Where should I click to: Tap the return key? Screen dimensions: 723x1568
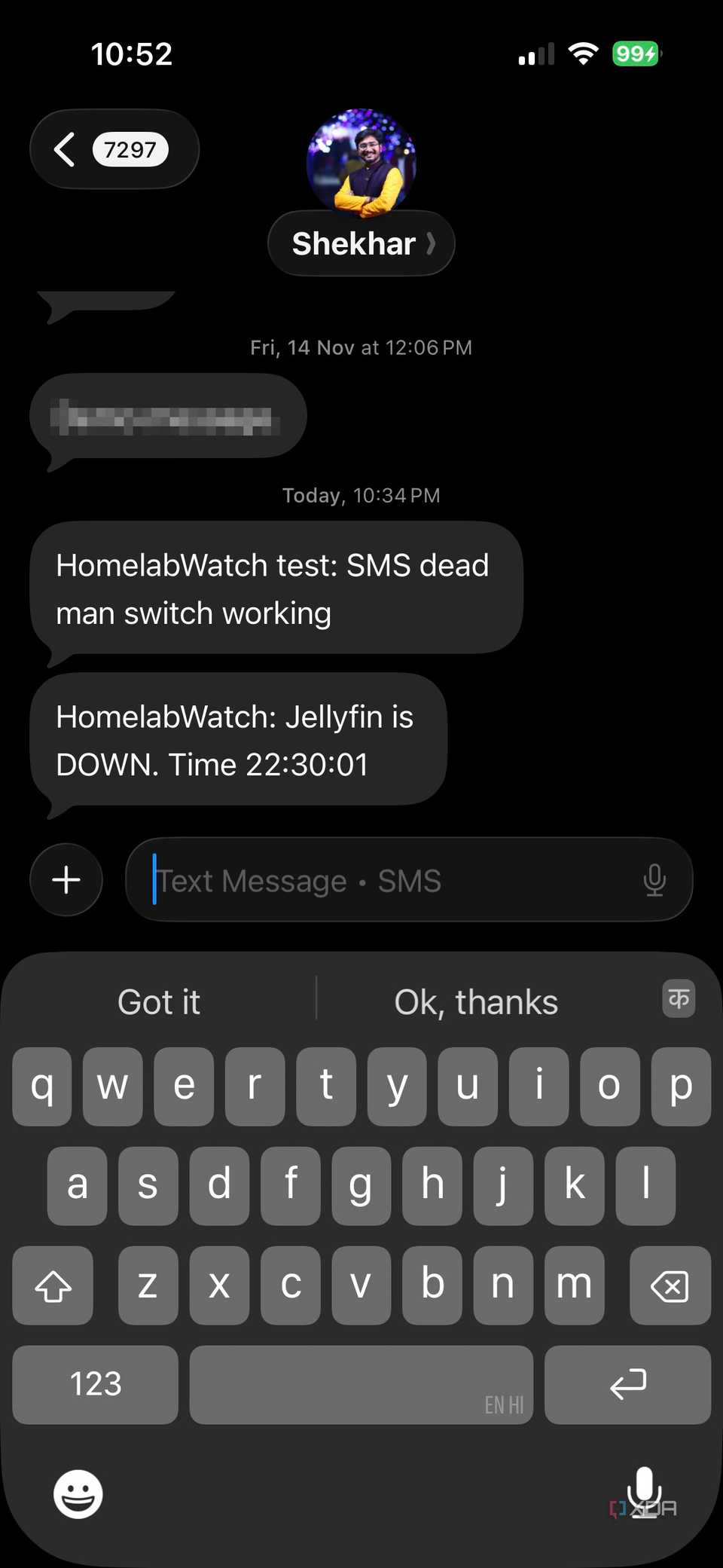tap(627, 1384)
